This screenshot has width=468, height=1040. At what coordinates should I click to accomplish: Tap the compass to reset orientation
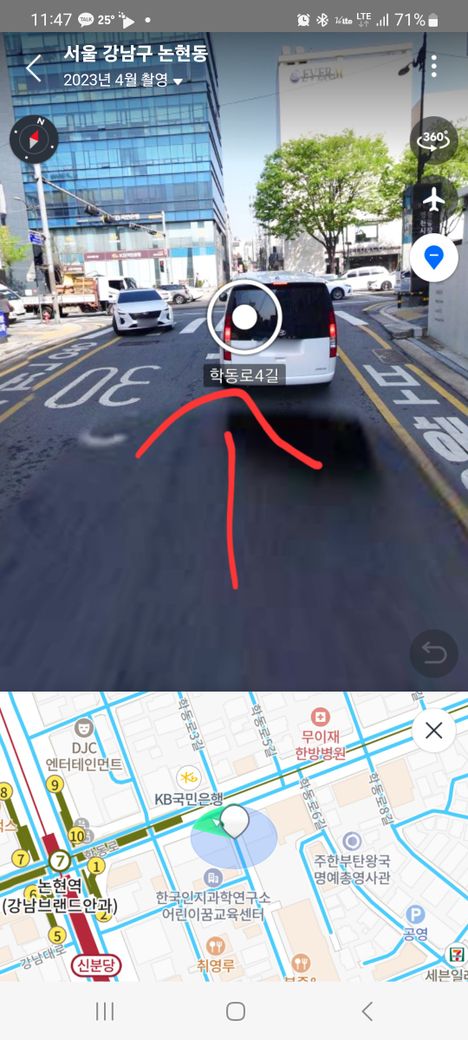(34, 139)
